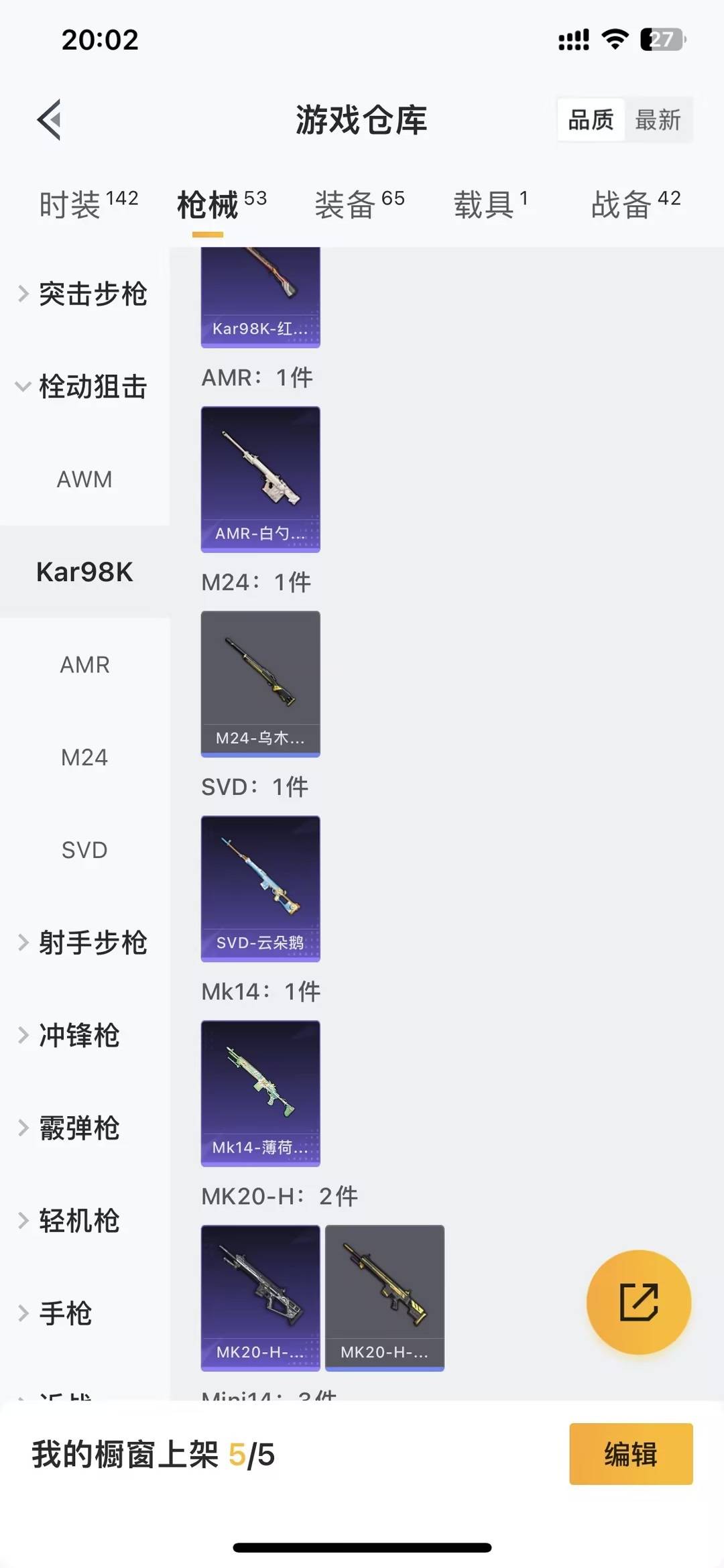Select the second MK20-H golden skin thumbnail
The image size is (724, 1568).
tap(384, 1298)
